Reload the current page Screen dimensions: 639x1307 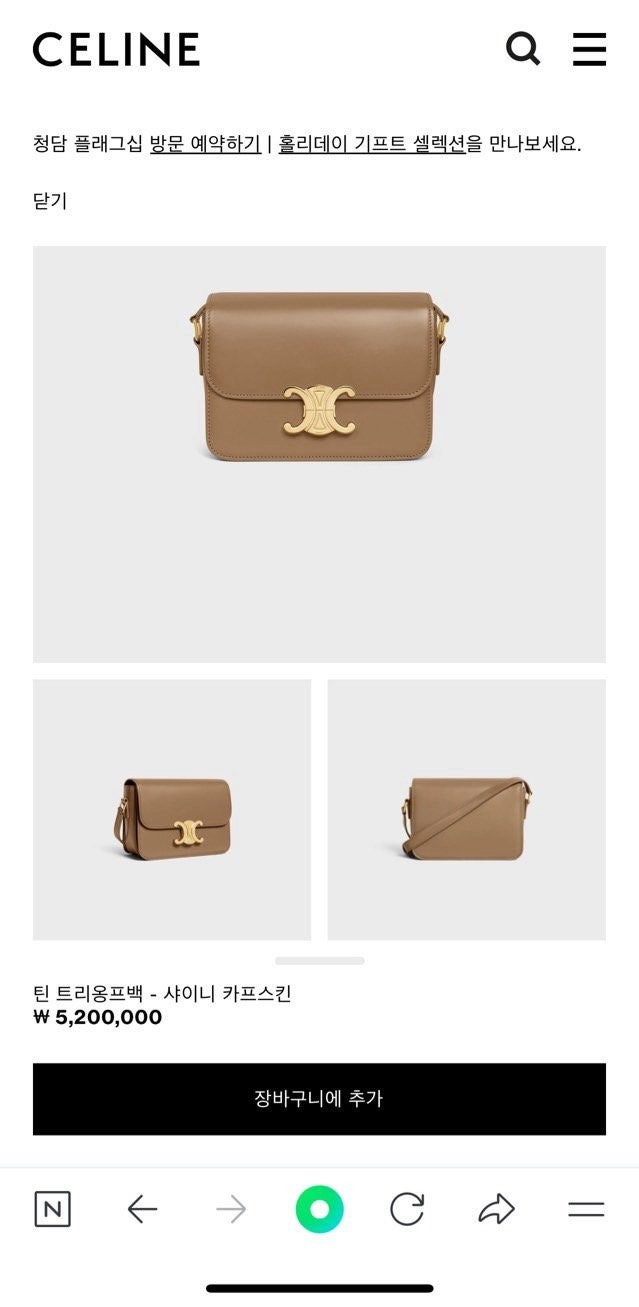pyautogui.click(x=407, y=1210)
